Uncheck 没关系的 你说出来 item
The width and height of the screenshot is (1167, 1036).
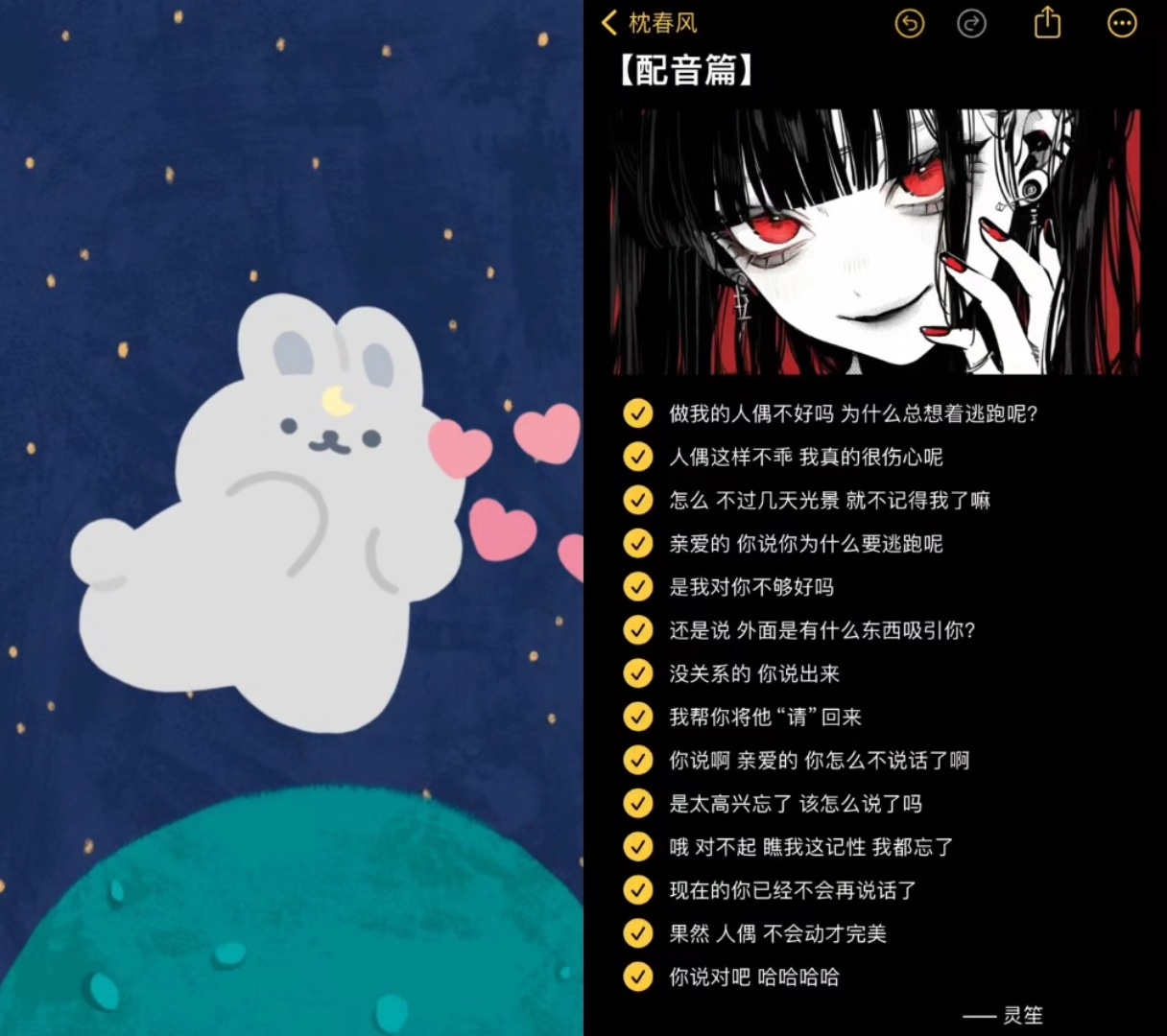pyautogui.click(x=638, y=673)
